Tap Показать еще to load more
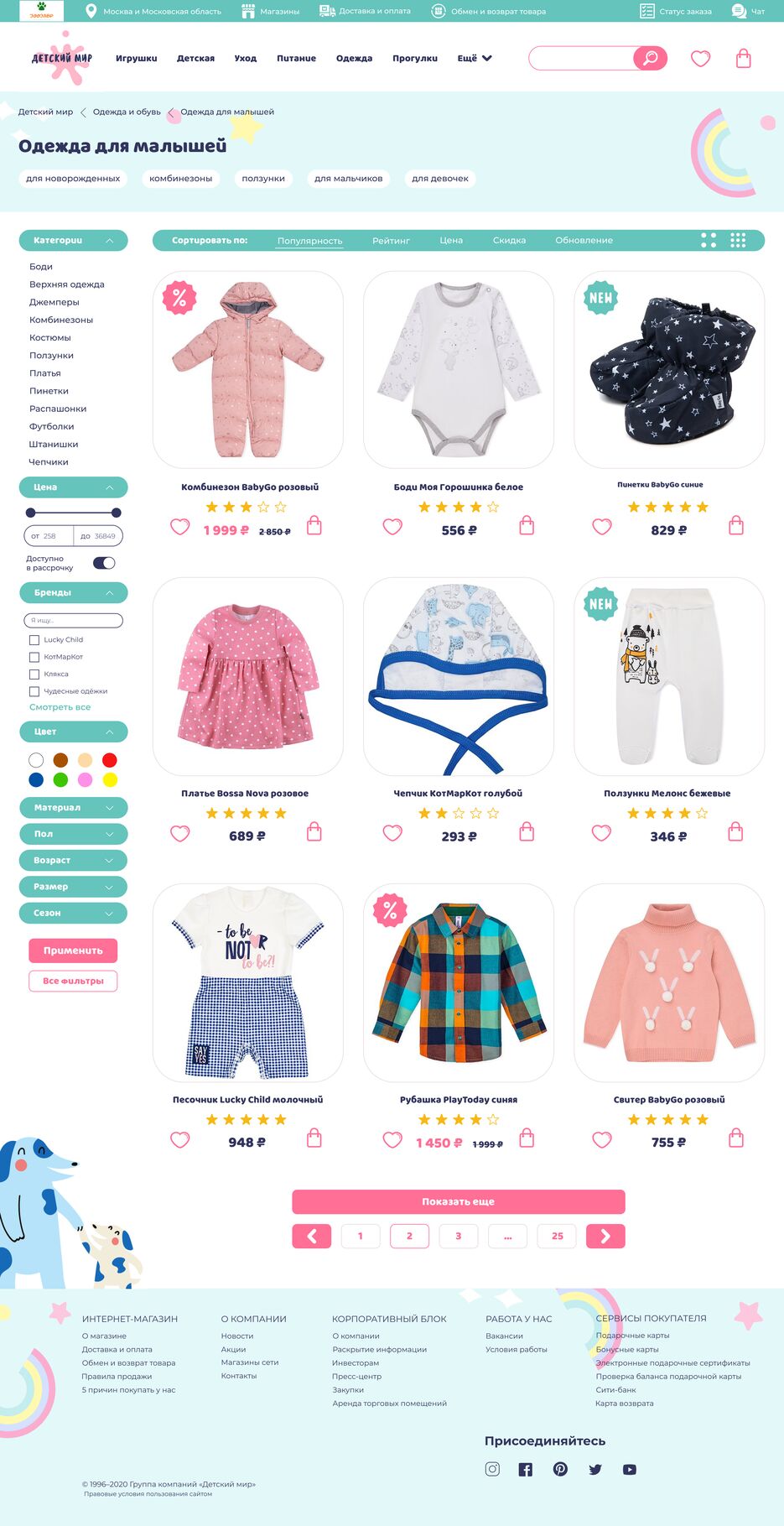 (x=458, y=1201)
